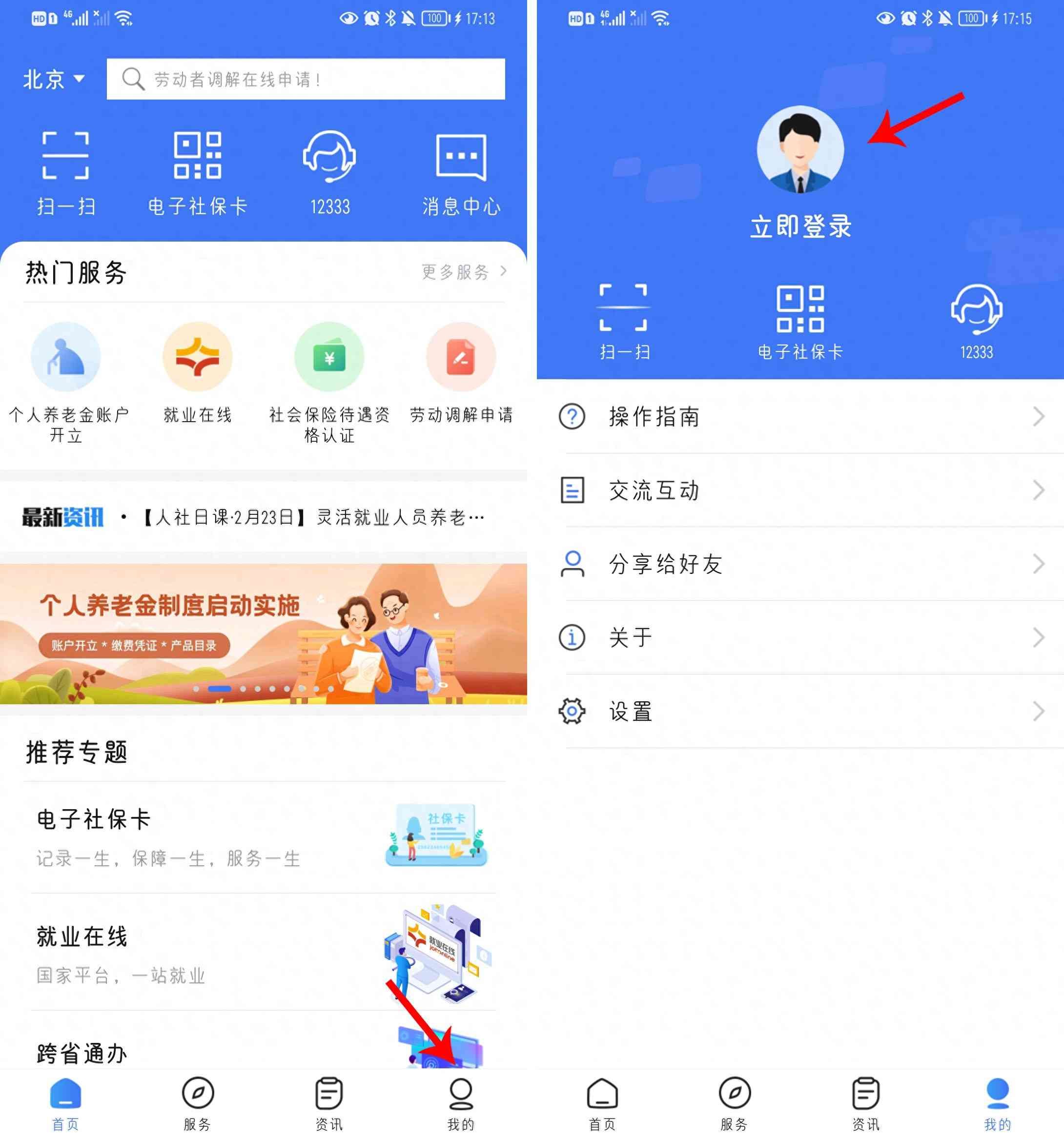Viewport: 1064px width, 1142px height.
Task: Open the Beijing city selector dropdown
Action: click(53, 79)
